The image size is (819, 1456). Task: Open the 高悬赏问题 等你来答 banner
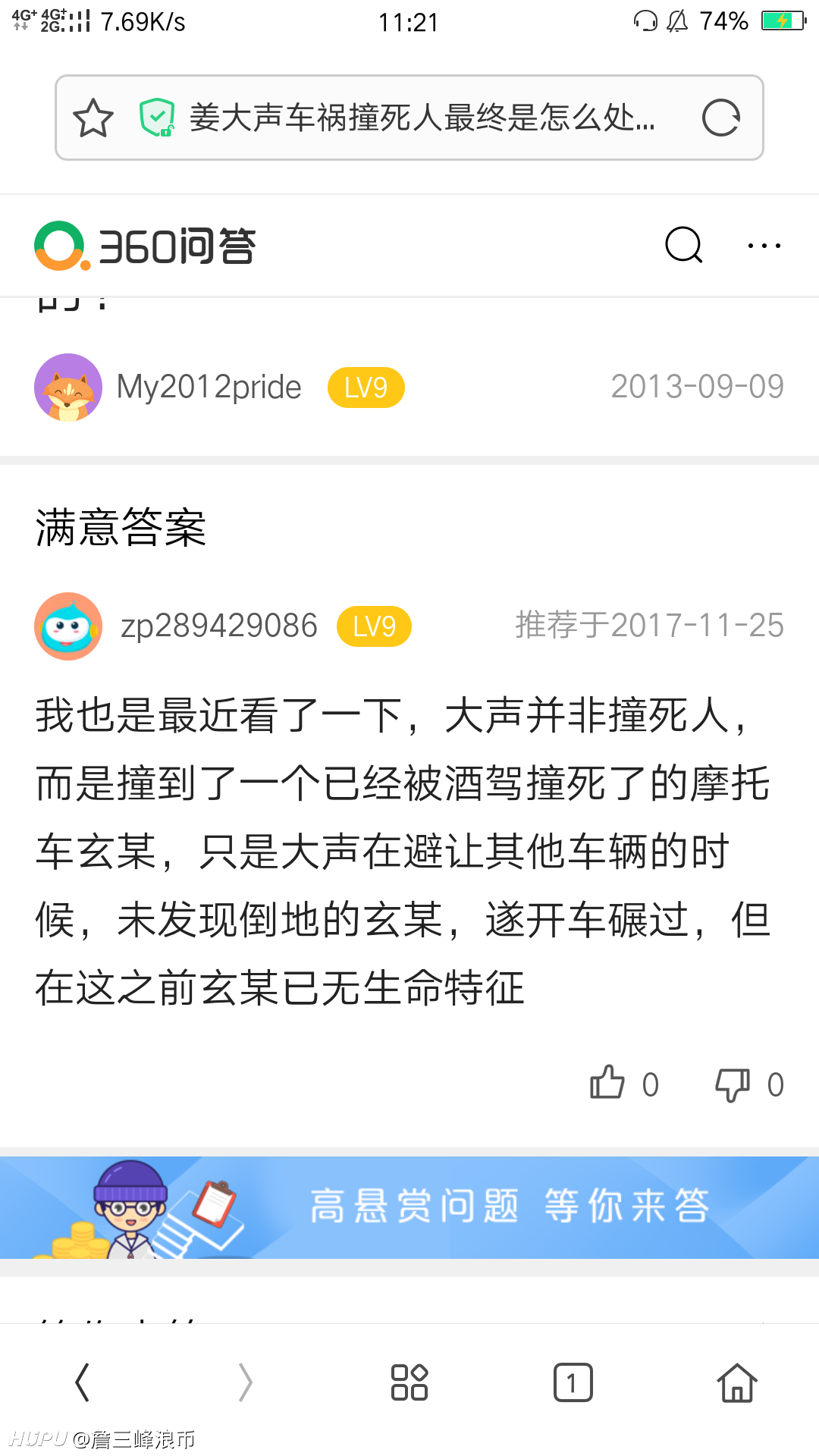(x=409, y=1207)
